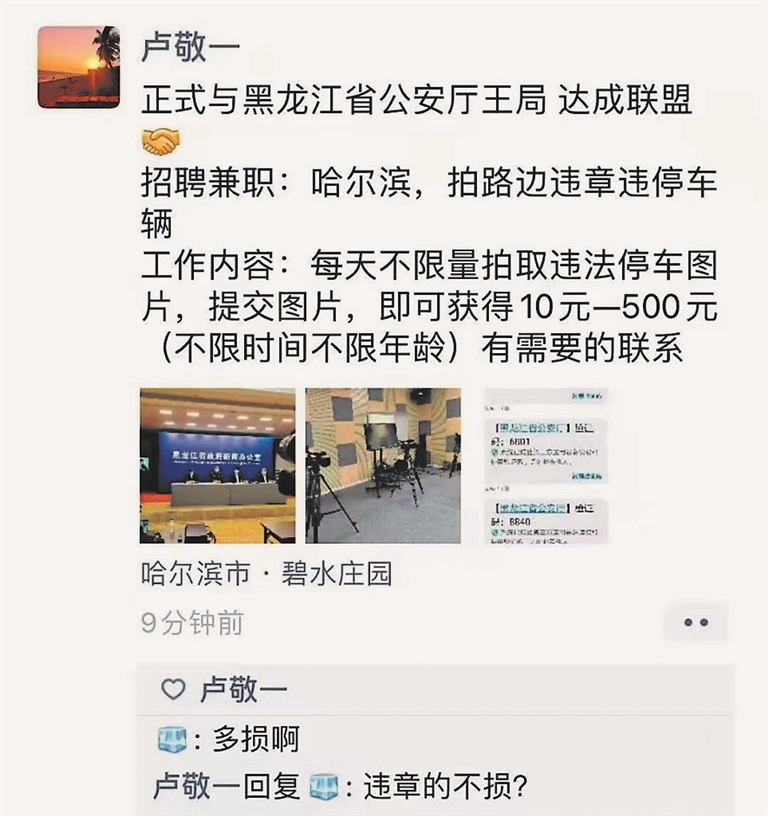Open the like and comment menu button
The width and height of the screenshot is (768, 816).
695,623
